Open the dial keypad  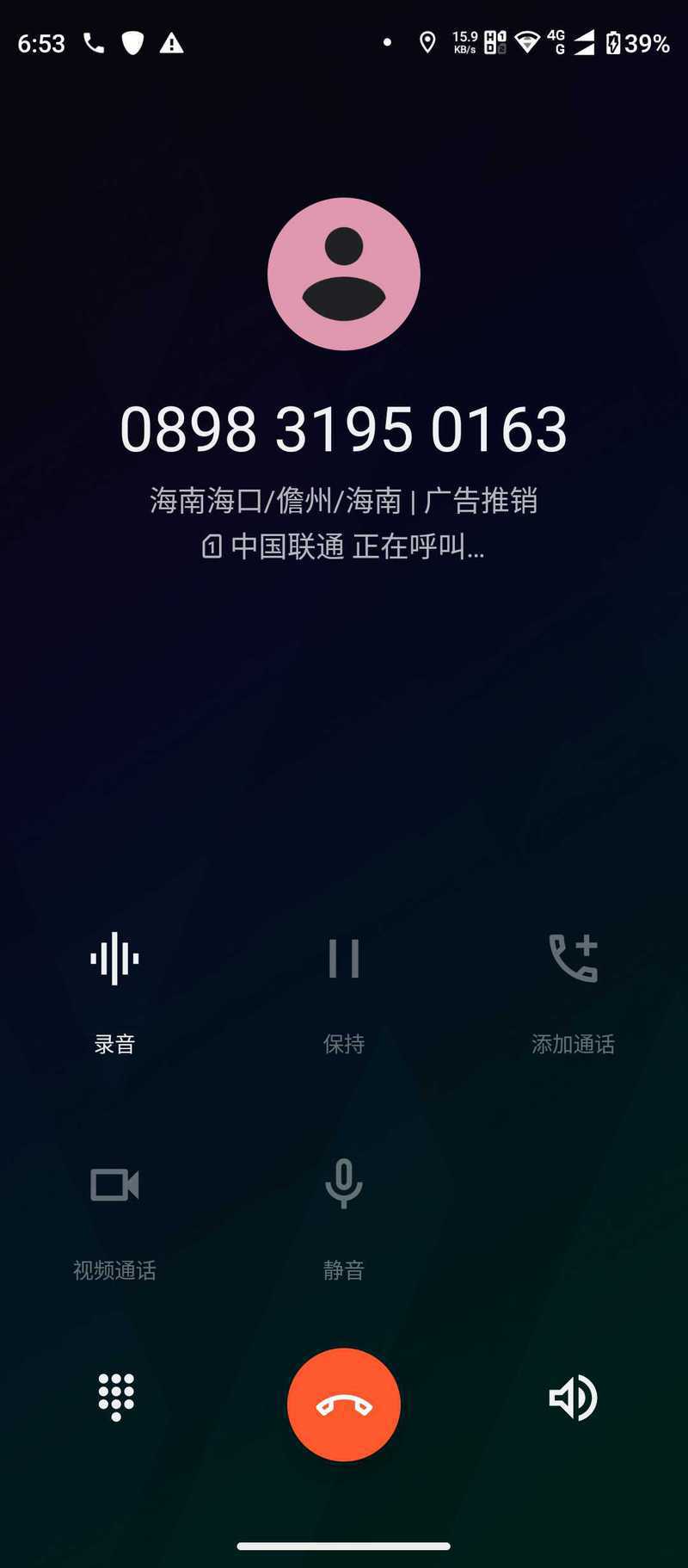[x=116, y=1398]
